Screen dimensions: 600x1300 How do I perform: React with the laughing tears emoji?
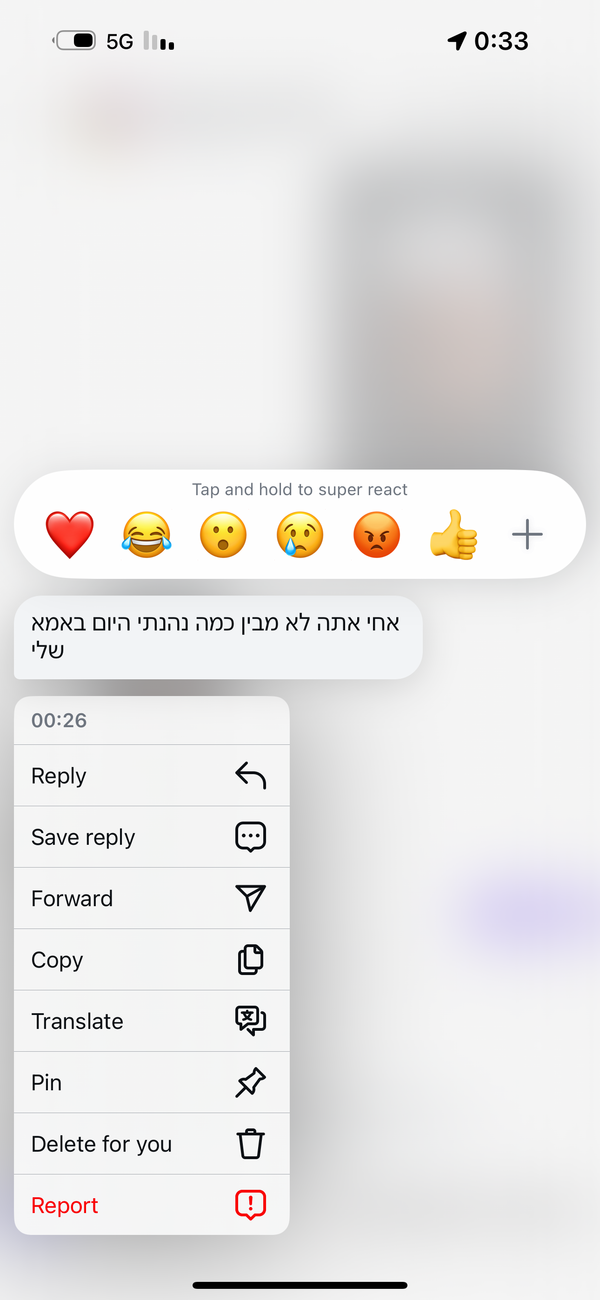[147, 535]
